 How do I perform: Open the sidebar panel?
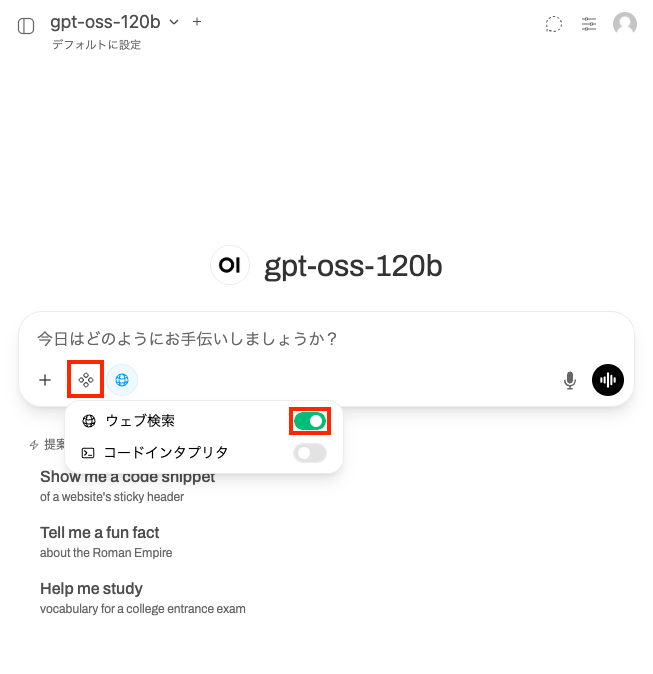point(26,26)
